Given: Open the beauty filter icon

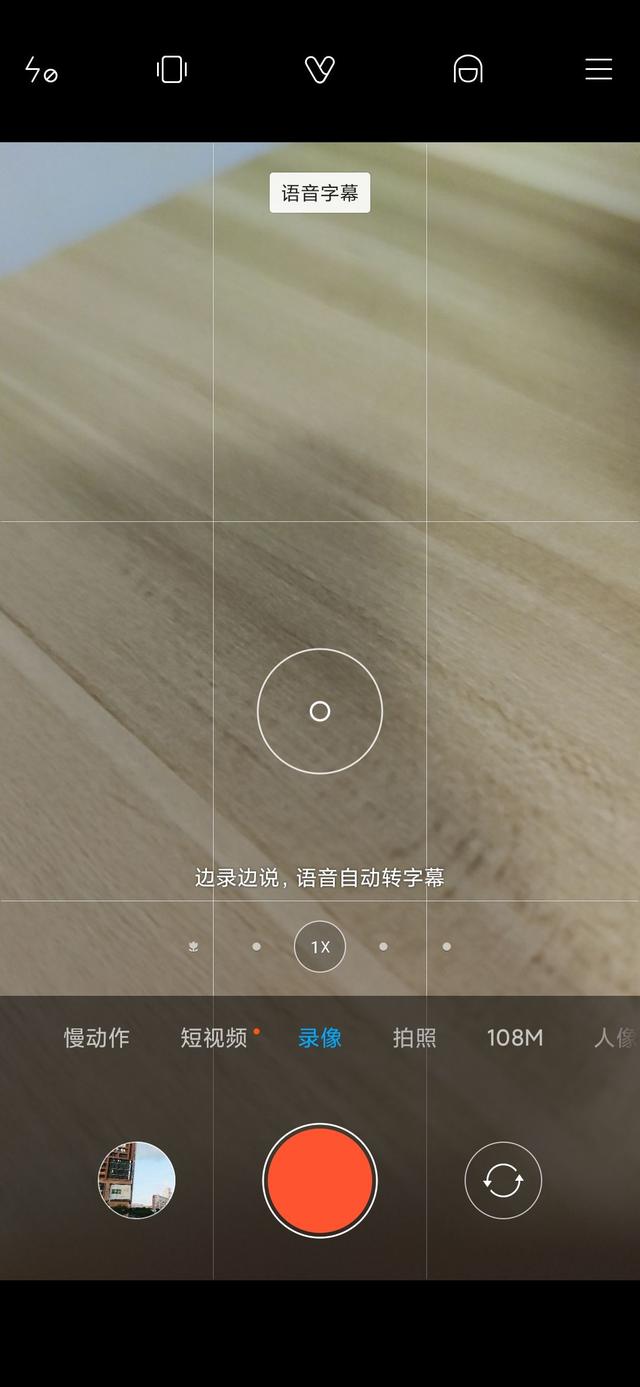Looking at the screenshot, I should tap(468, 69).
